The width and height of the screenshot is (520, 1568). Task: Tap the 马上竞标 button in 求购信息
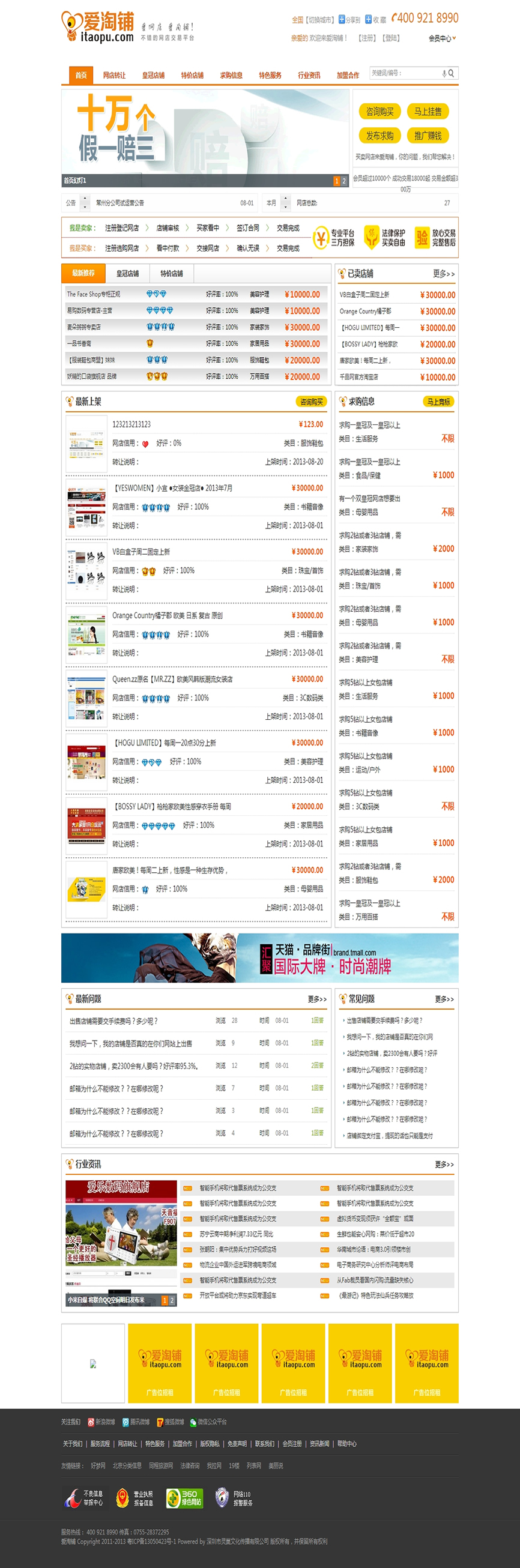click(438, 402)
